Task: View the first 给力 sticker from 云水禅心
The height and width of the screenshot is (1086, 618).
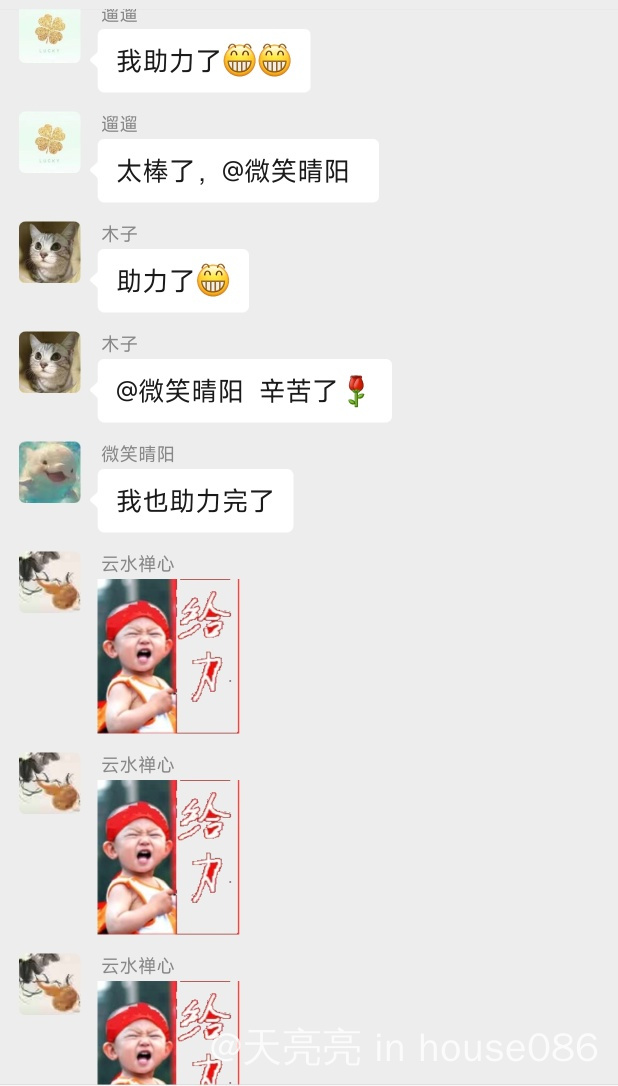Action: [x=168, y=656]
